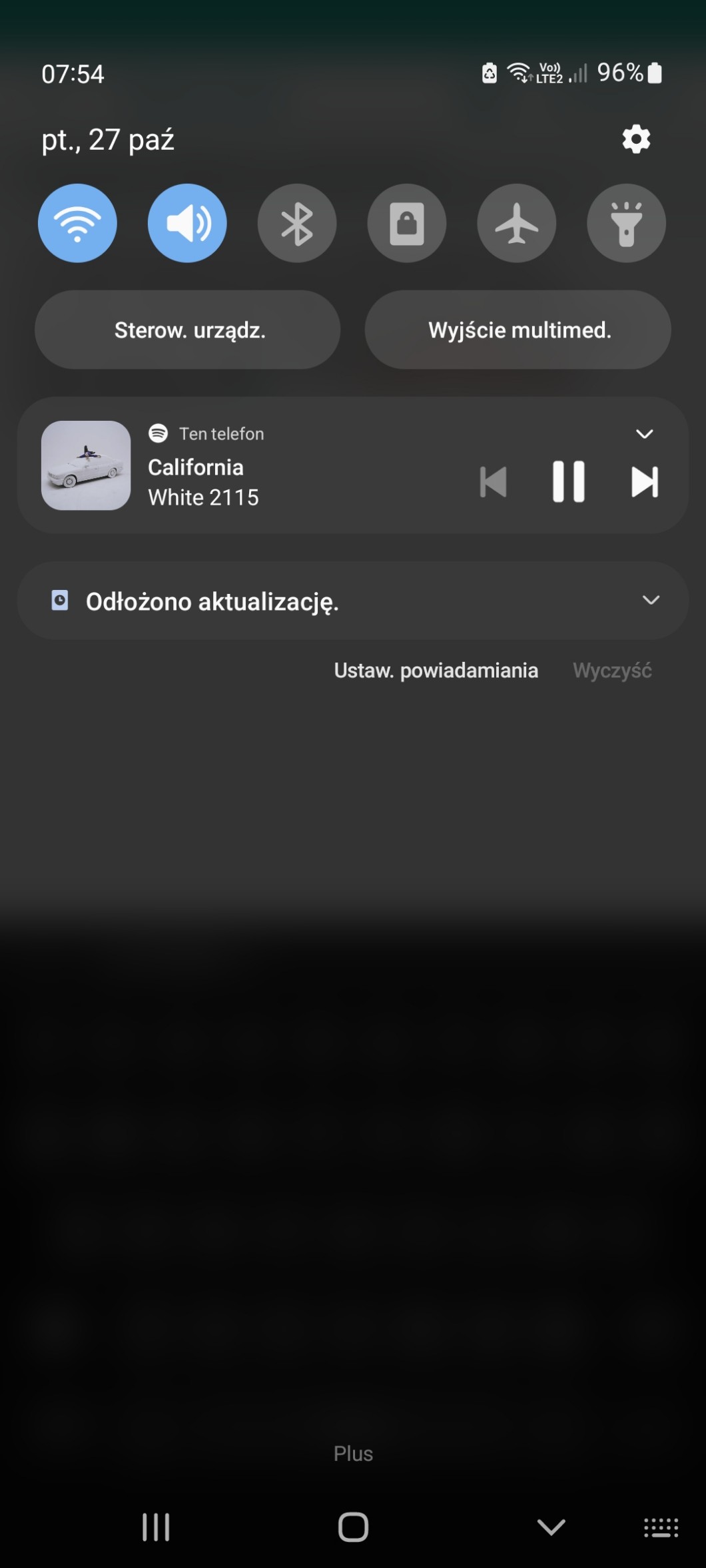Image resolution: width=706 pixels, height=1568 pixels.
Task: Skip to the next track
Action: (644, 481)
